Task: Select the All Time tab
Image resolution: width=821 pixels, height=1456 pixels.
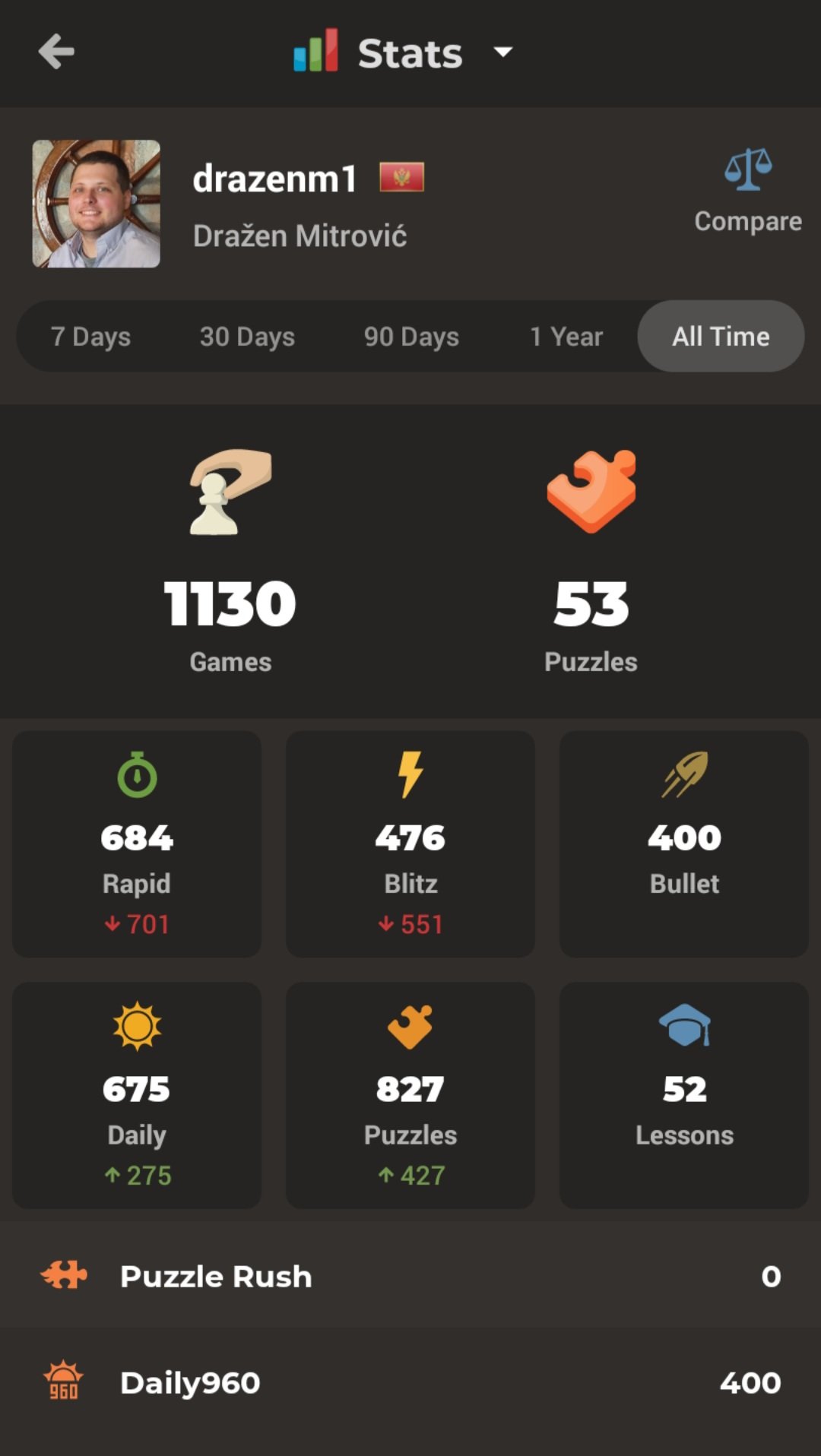Action: click(x=720, y=336)
